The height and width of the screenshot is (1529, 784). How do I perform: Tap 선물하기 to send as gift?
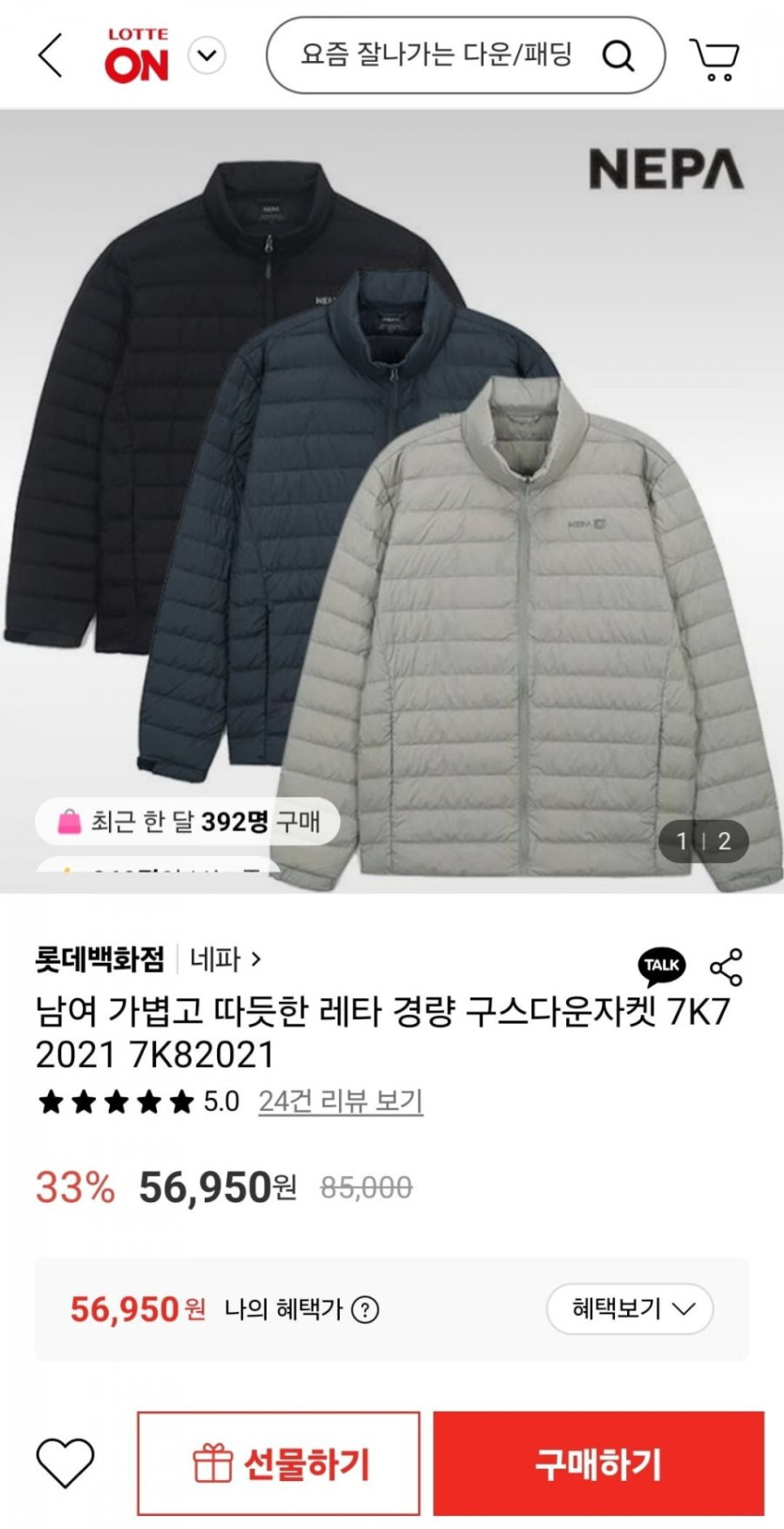pyautogui.click(x=279, y=1463)
